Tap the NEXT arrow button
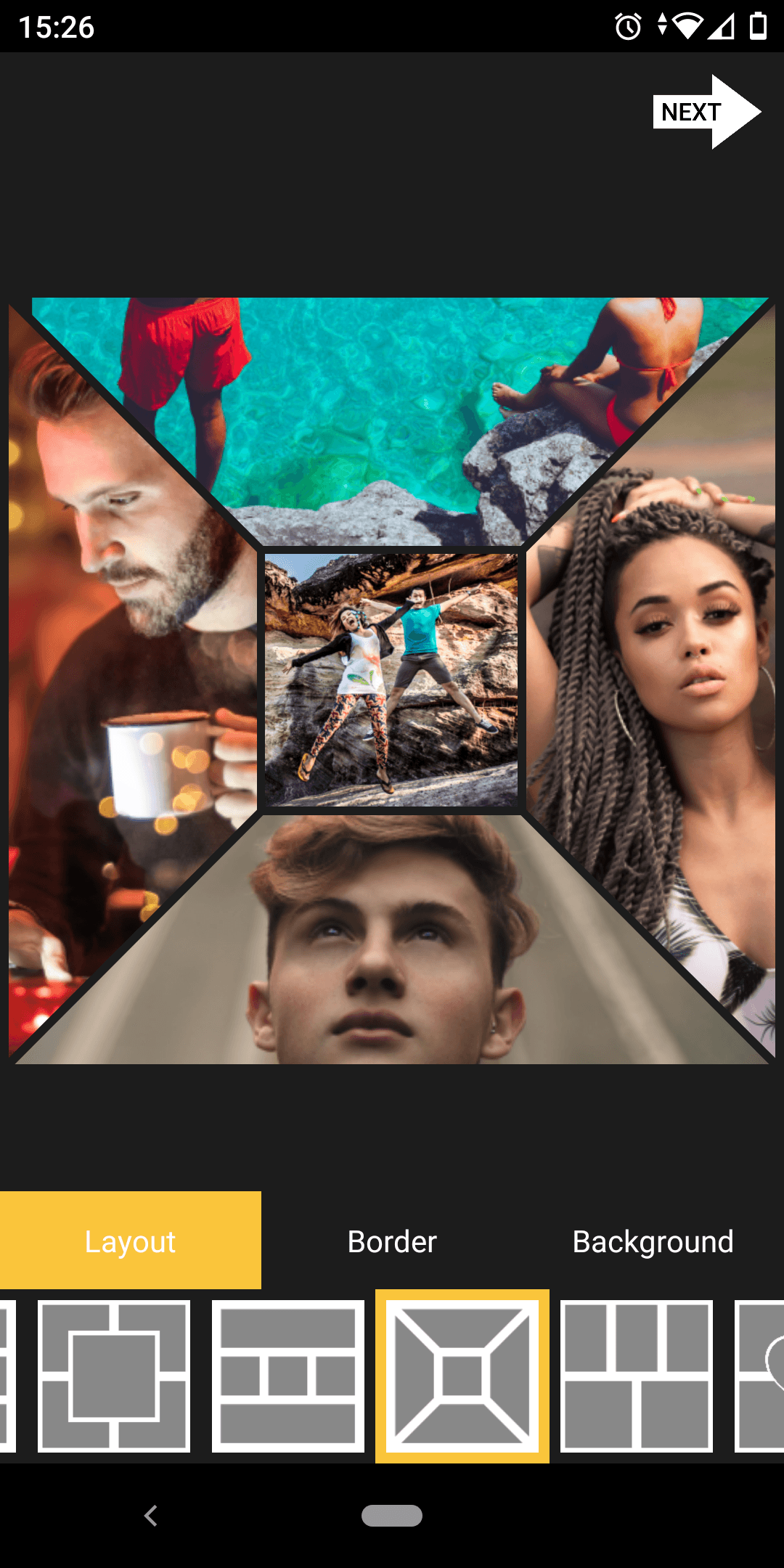This screenshot has height=1568, width=784. tap(704, 112)
